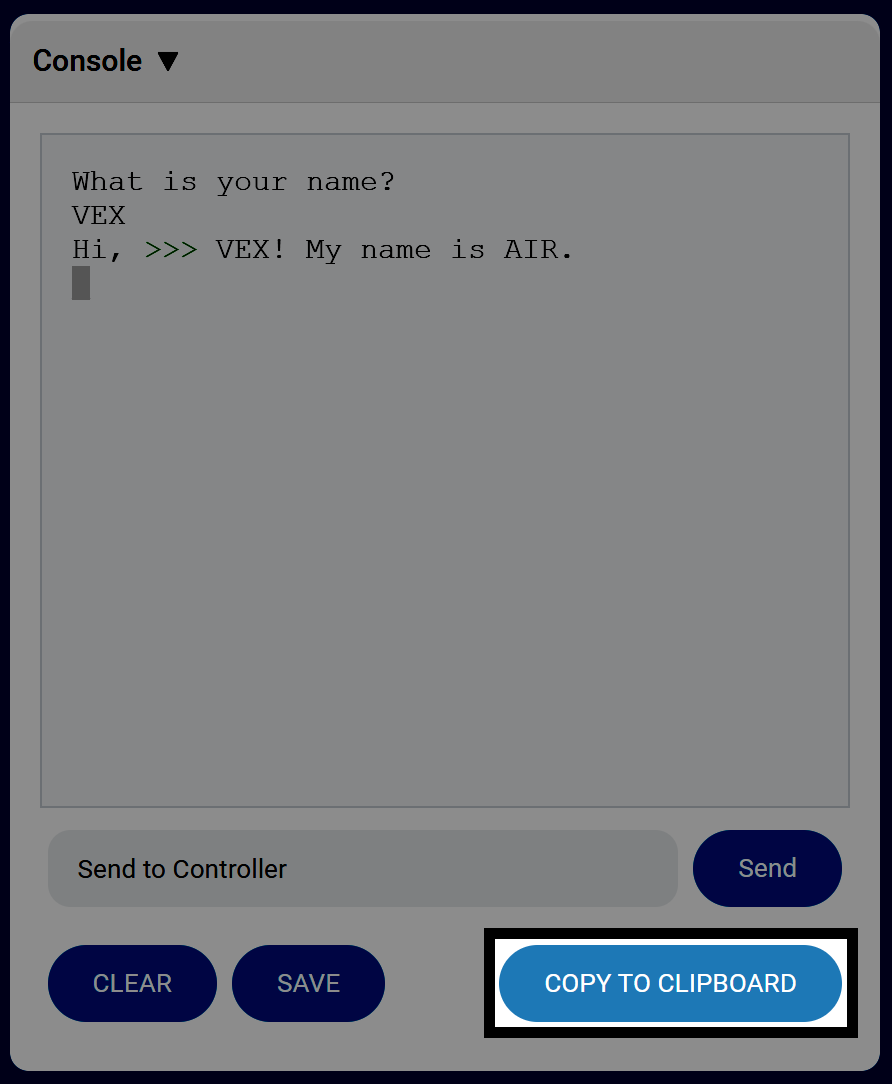Copy console text to clipboard

(670, 983)
